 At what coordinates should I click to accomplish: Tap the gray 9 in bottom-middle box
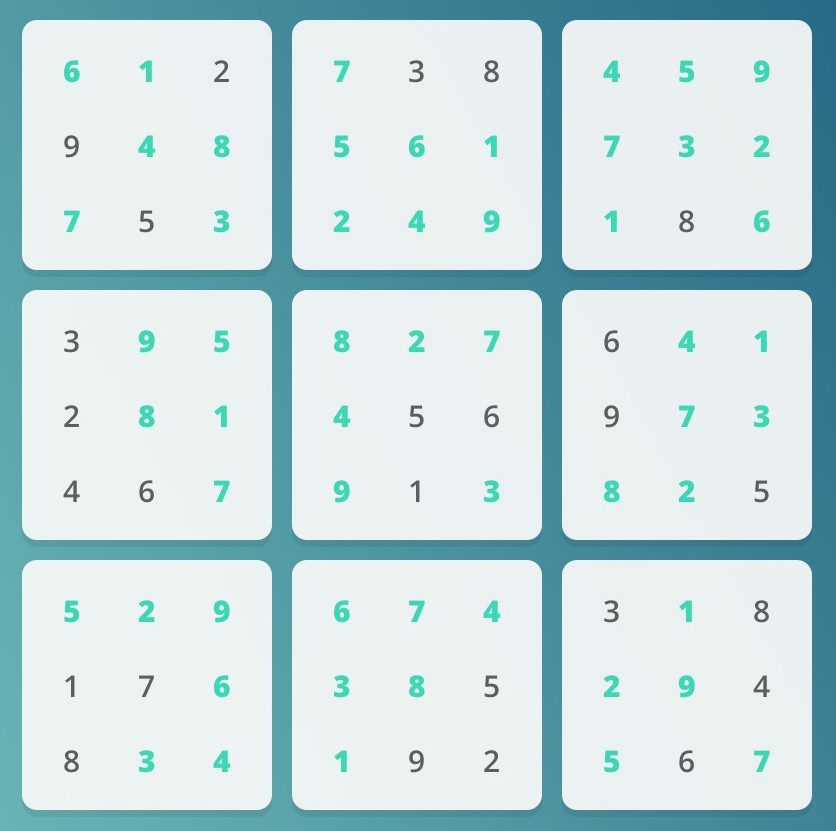(x=416, y=761)
